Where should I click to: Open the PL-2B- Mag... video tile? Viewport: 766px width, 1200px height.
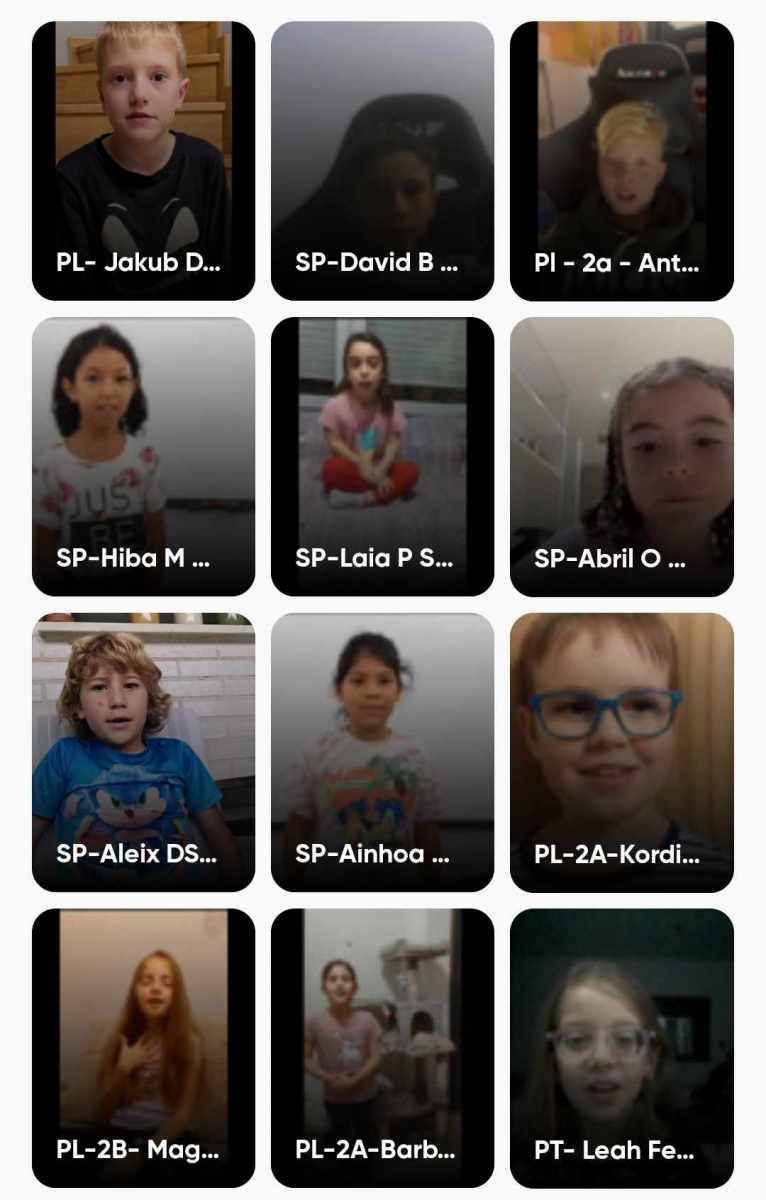pyautogui.click(x=143, y=1047)
